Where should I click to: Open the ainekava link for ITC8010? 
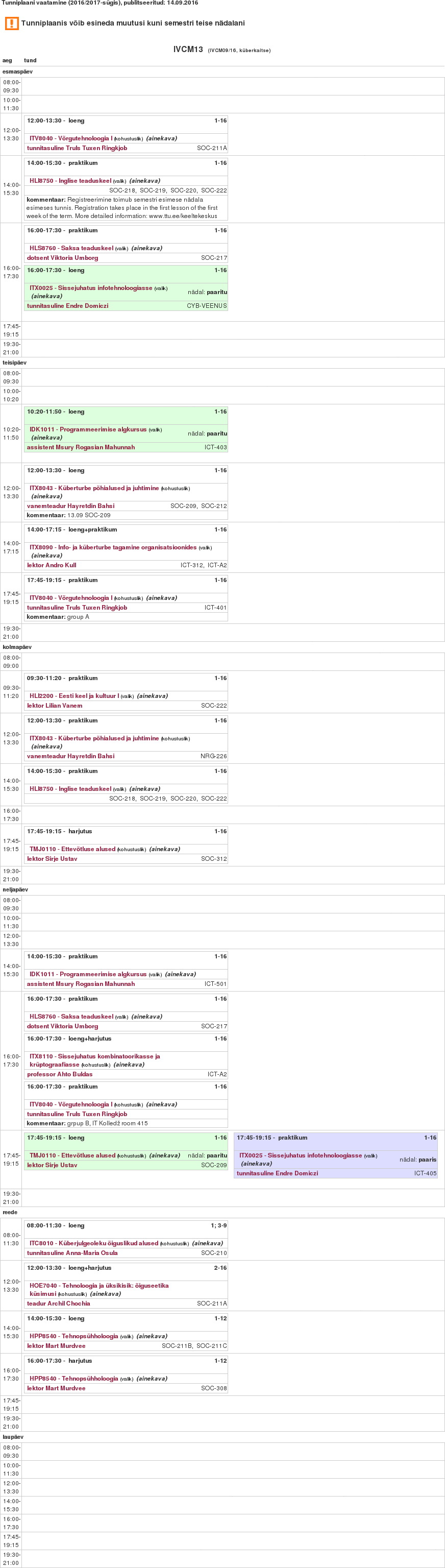click(x=208, y=1243)
